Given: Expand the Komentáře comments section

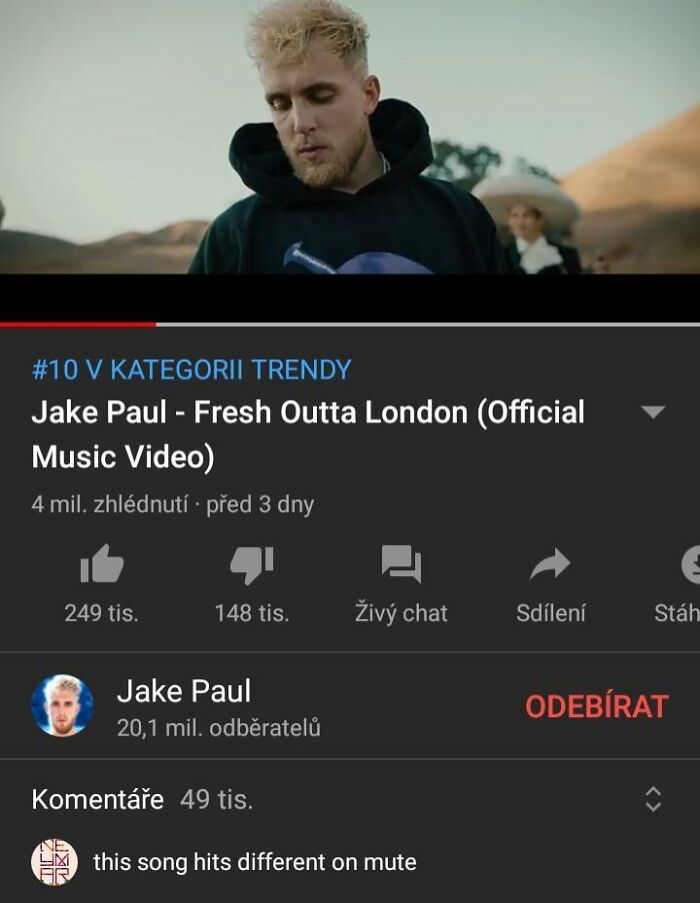Looking at the screenshot, I should point(652,799).
